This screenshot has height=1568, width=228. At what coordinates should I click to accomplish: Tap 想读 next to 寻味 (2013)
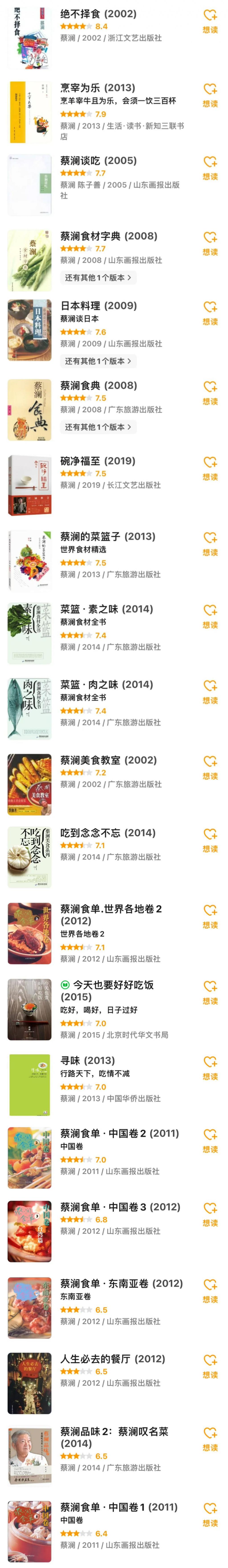[x=210, y=1067]
